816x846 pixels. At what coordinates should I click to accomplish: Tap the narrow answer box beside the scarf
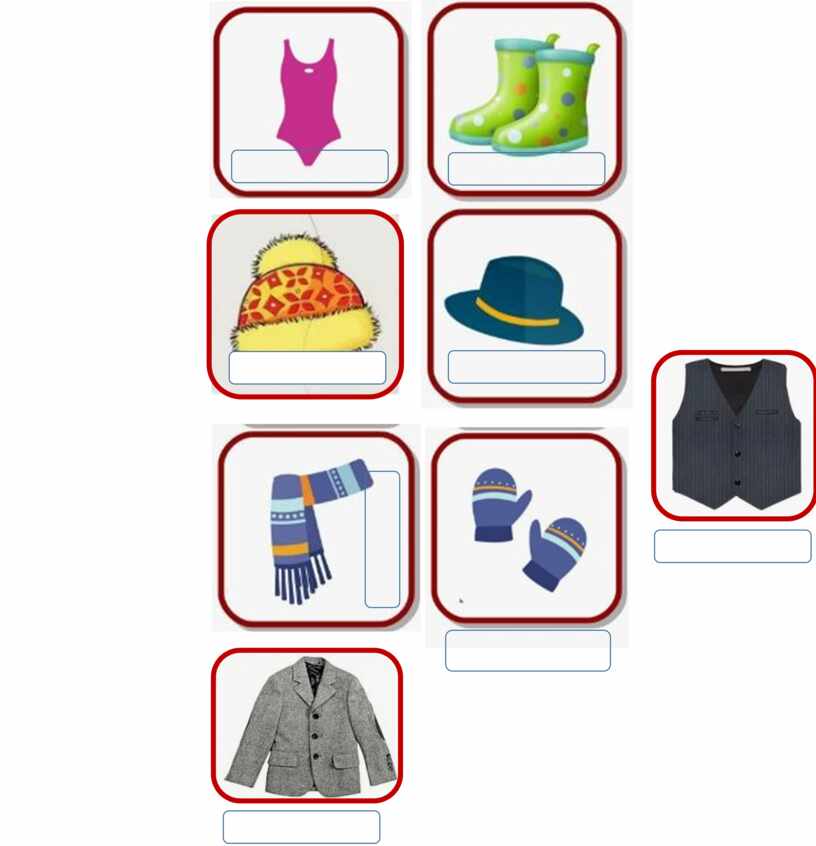382,539
